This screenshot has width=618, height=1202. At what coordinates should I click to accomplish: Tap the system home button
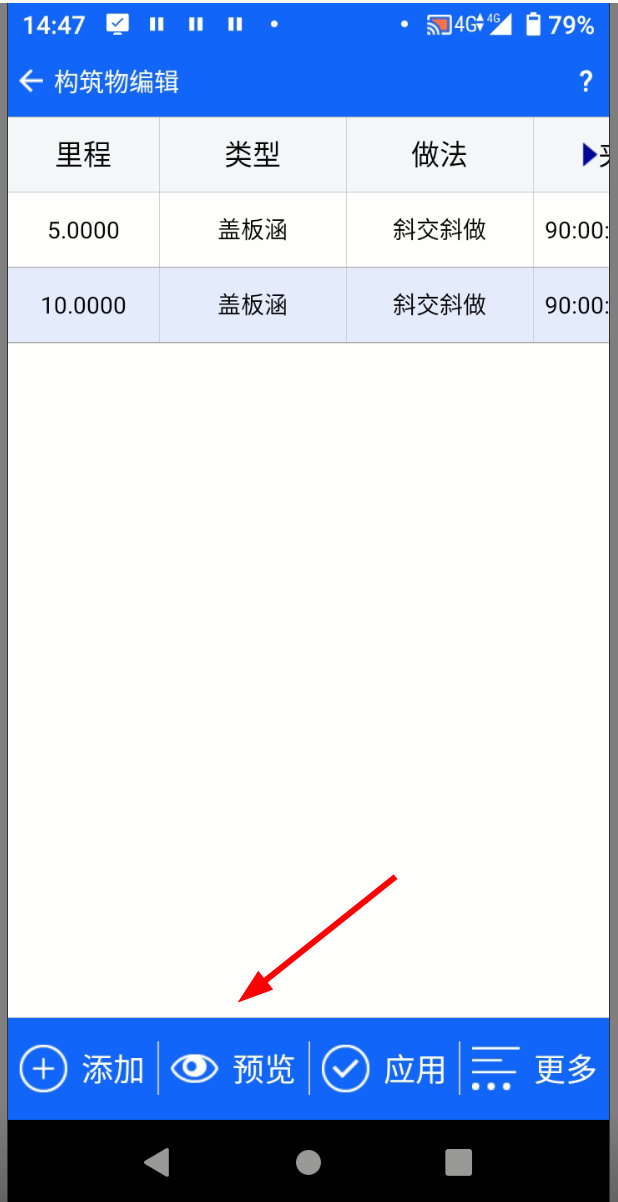coord(308,1162)
